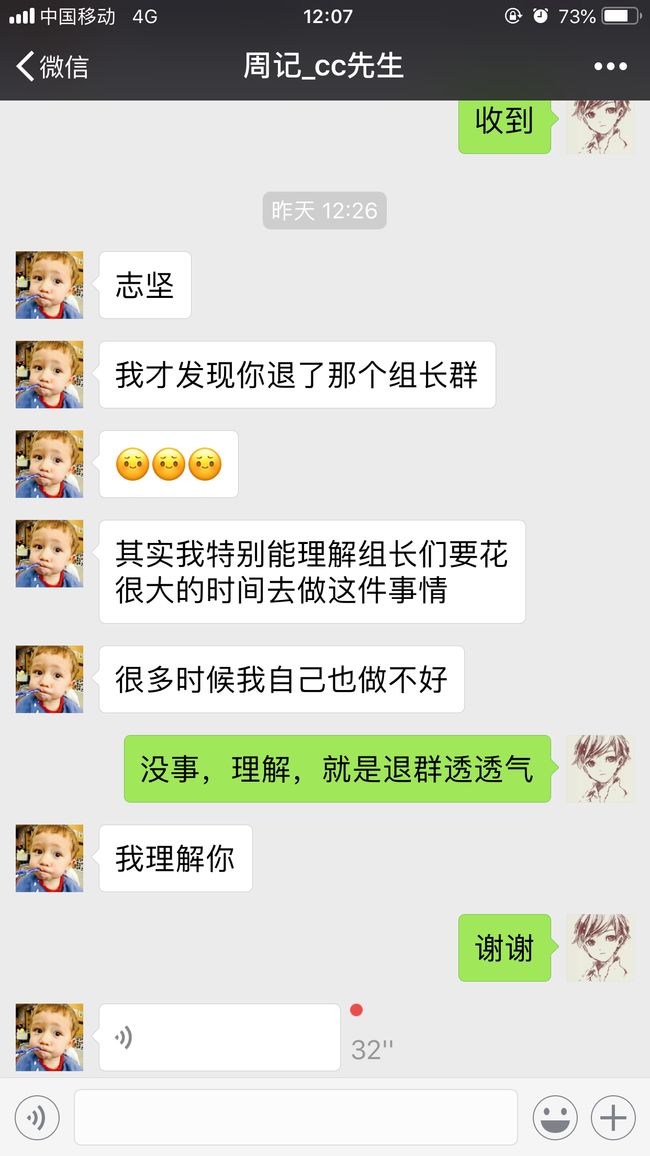650x1156 pixels.
Task: Open contact avatar beside 志坚 message
Action: tap(49, 285)
